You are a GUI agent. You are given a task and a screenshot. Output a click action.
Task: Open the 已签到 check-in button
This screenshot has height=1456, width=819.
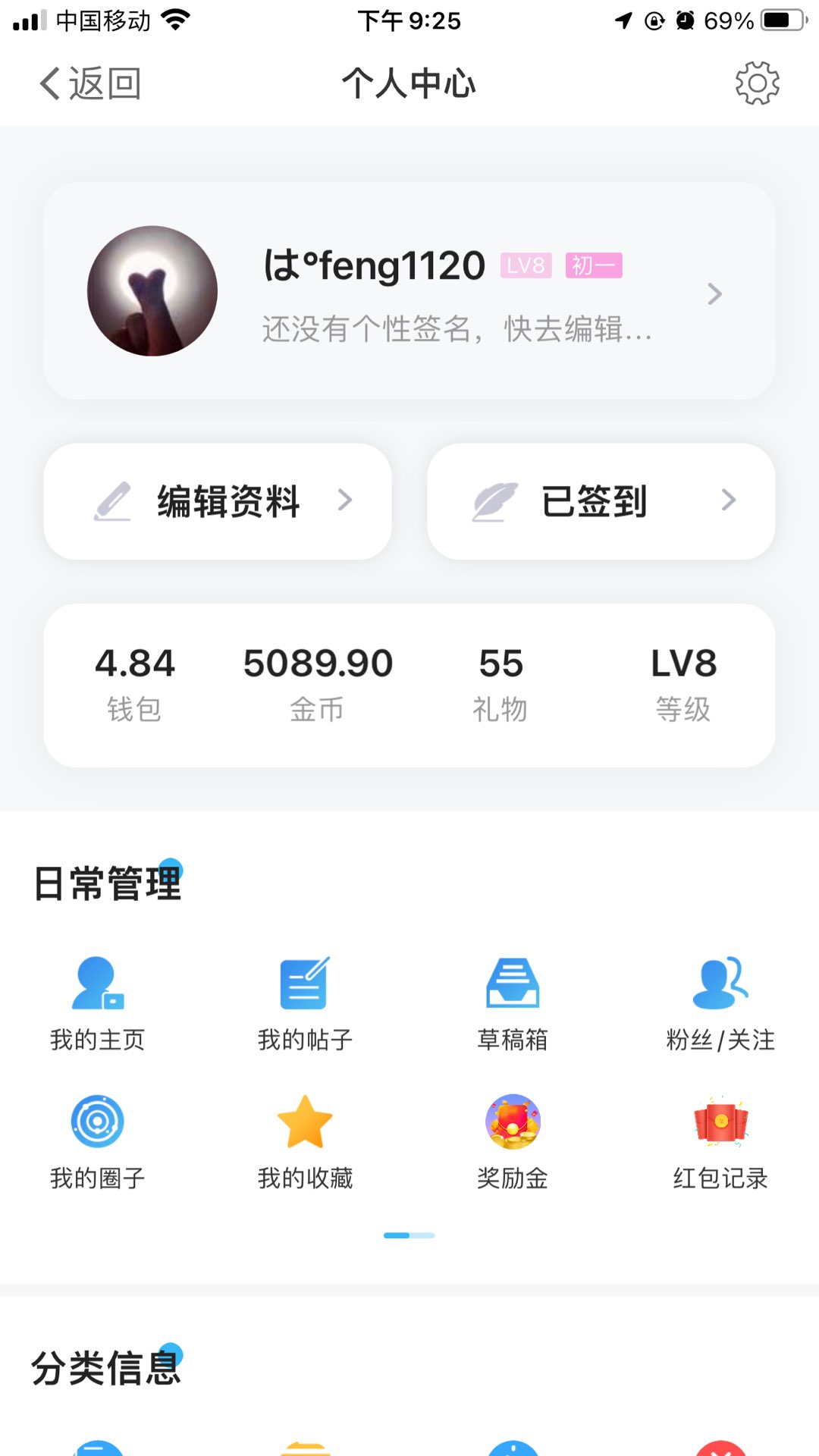601,501
